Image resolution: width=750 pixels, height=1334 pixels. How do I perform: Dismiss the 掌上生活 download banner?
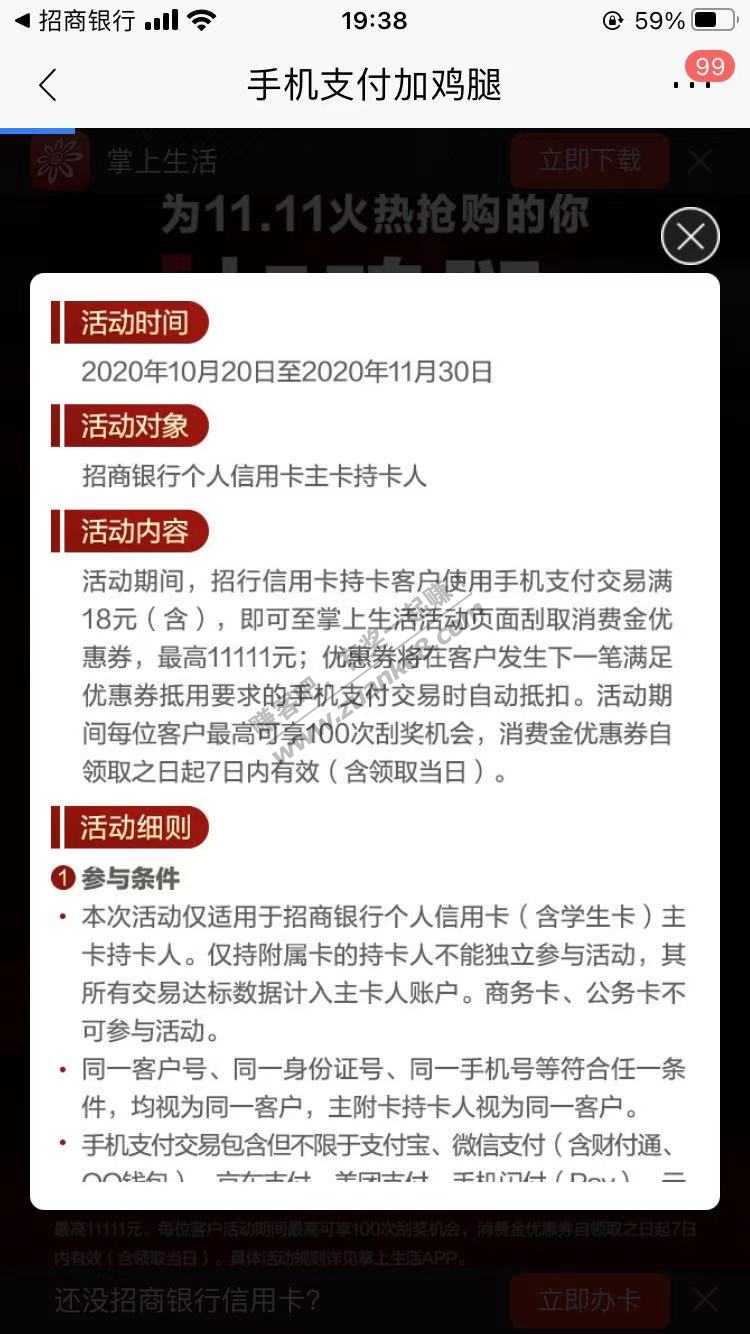(701, 161)
